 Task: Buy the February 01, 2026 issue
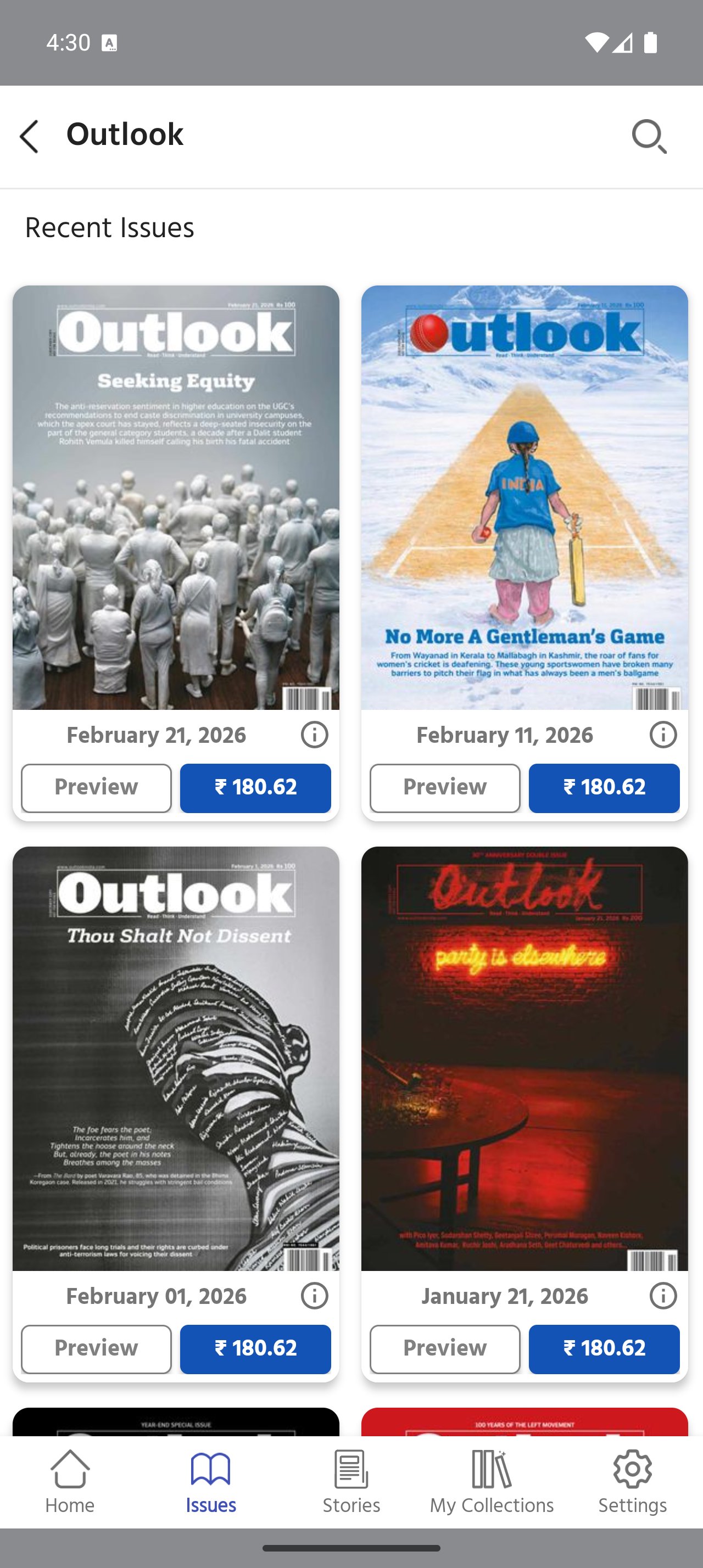click(255, 1349)
